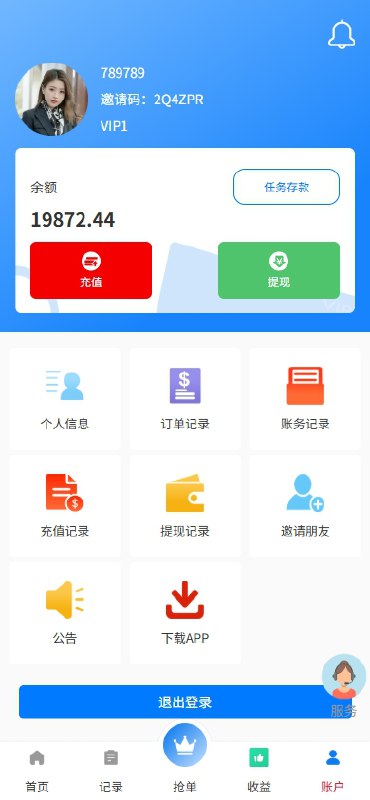Open 公告 announcements
The height and width of the screenshot is (800, 370).
(65, 613)
